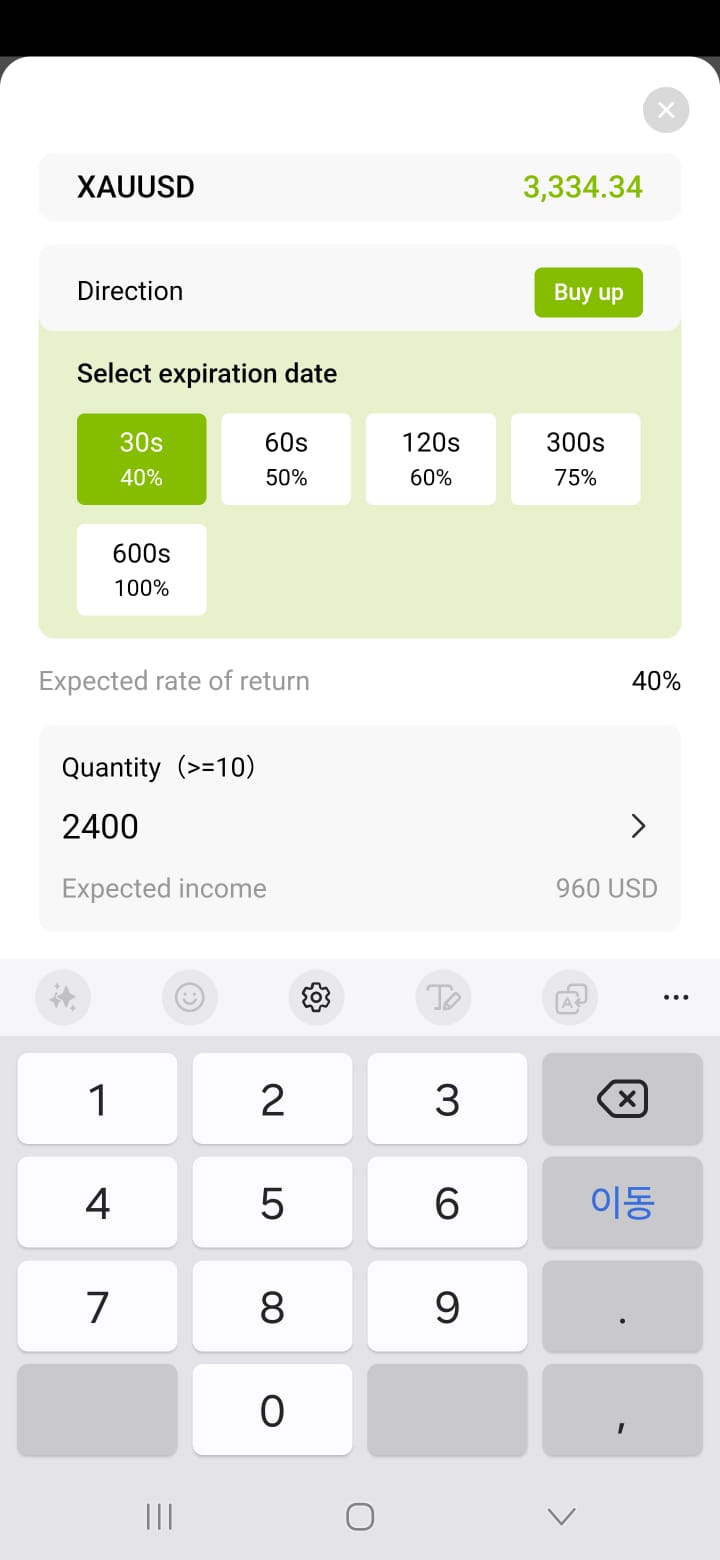
Task: Select the 30s 40% expiration option
Action: [x=142, y=459]
